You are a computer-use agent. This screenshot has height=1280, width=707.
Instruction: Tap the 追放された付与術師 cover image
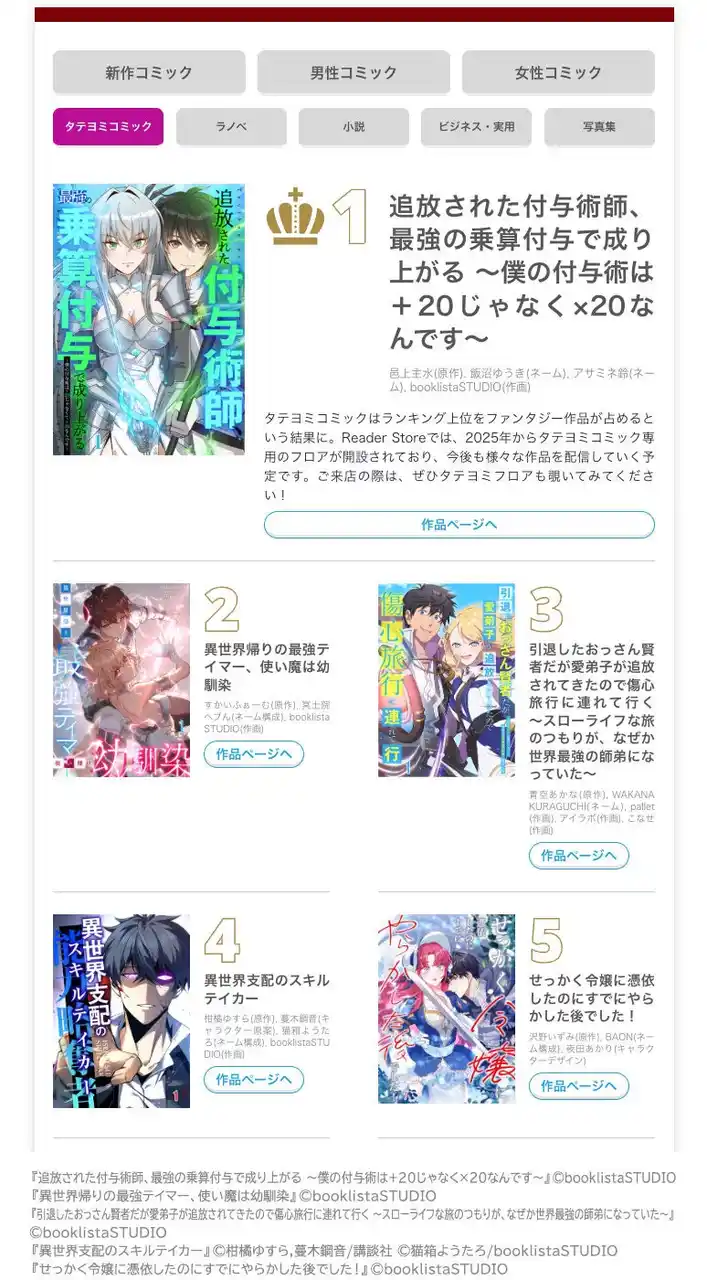click(148, 320)
